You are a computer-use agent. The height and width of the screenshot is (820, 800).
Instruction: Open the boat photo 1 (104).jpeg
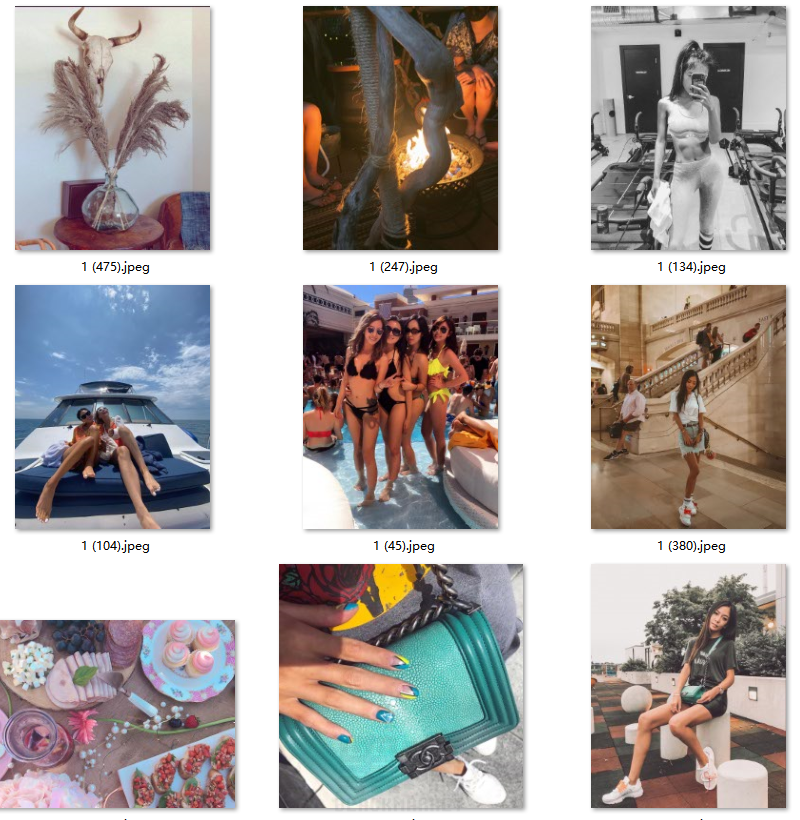pyautogui.click(x=112, y=407)
